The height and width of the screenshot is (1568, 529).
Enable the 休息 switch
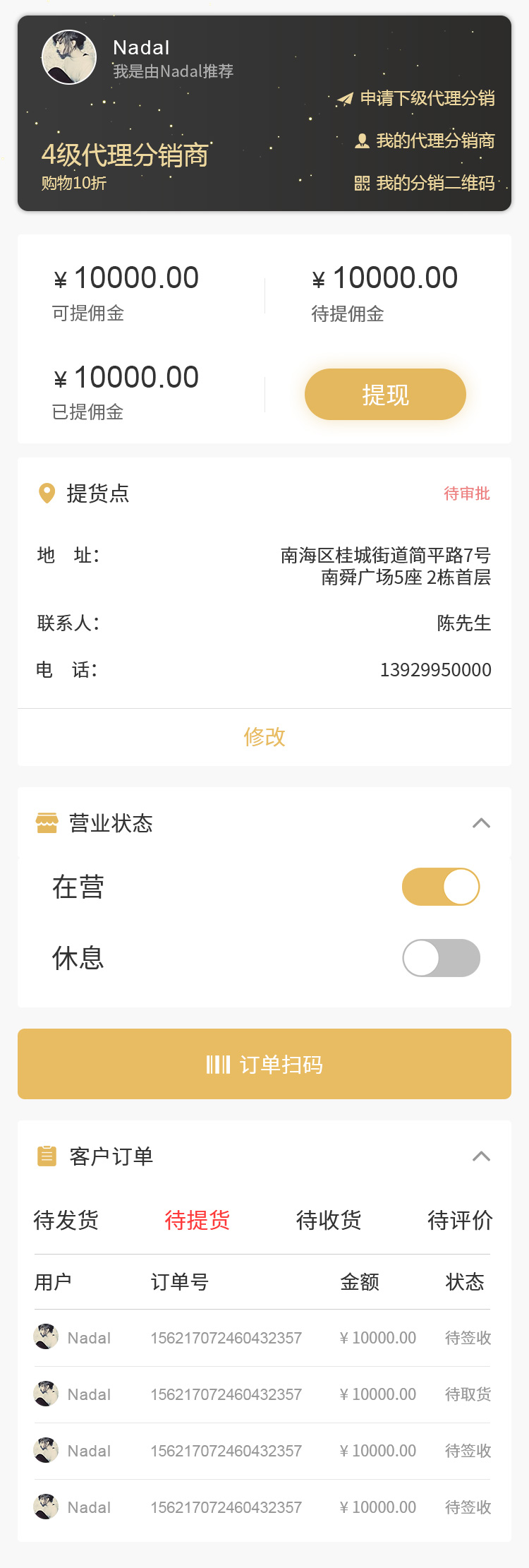point(441,958)
